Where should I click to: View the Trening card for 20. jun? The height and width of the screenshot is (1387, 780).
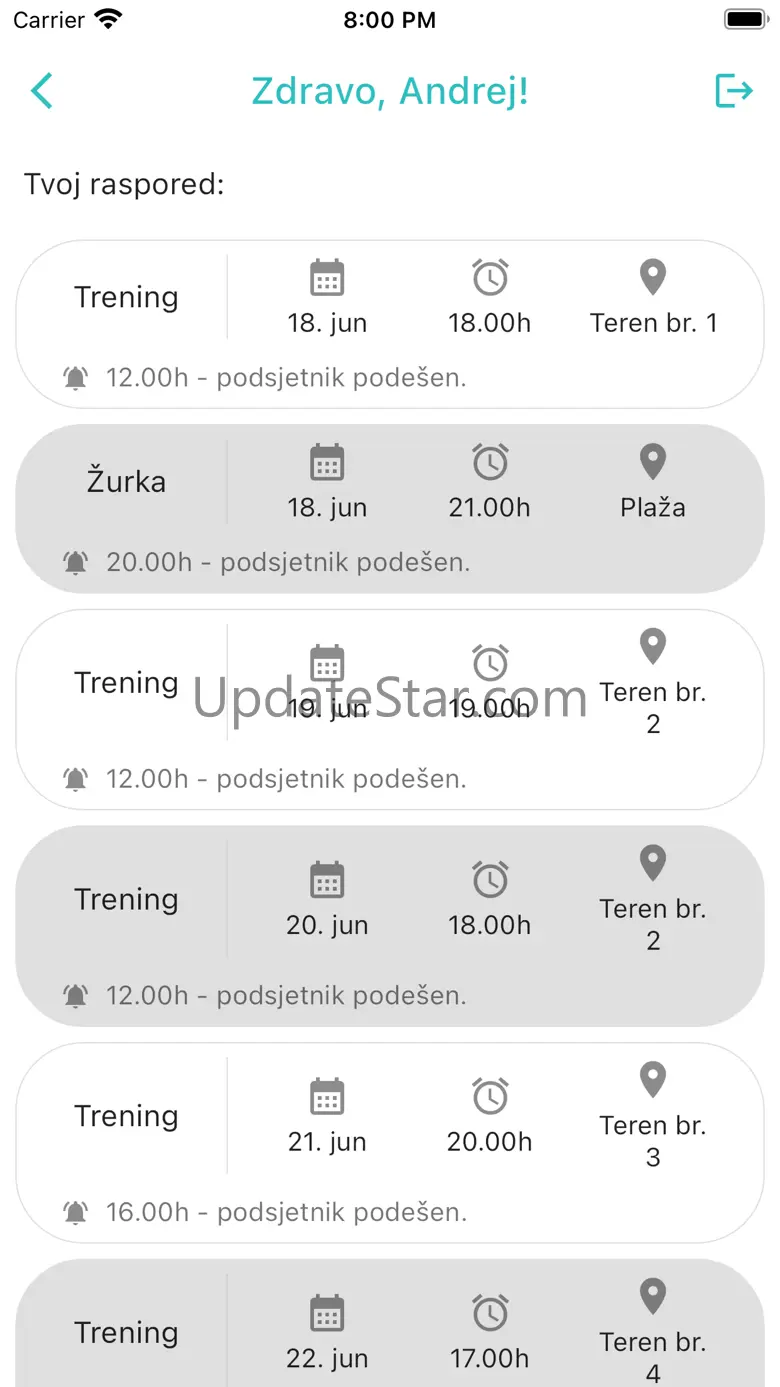tap(389, 925)
